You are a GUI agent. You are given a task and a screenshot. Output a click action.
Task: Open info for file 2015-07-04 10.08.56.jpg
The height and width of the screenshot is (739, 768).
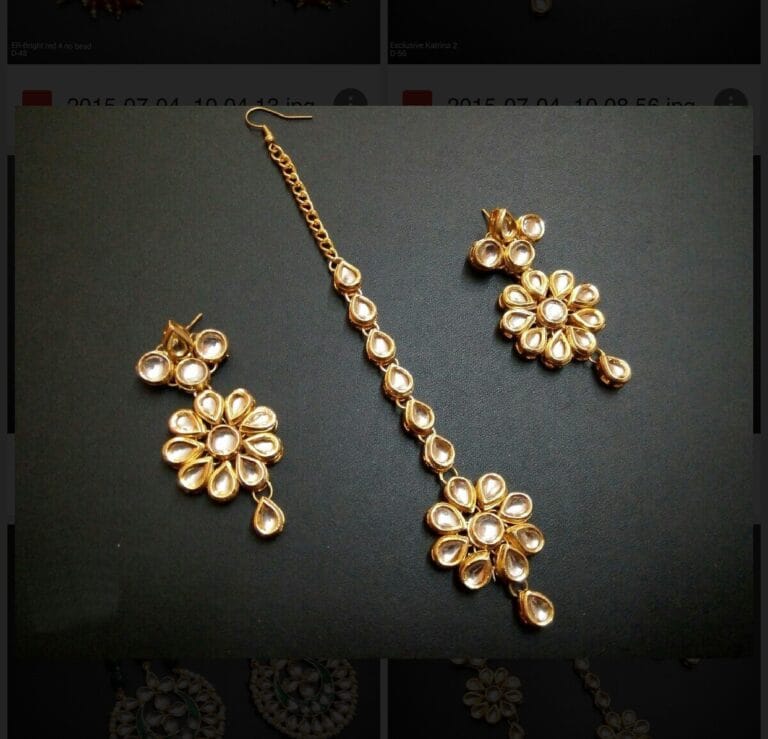730,100
